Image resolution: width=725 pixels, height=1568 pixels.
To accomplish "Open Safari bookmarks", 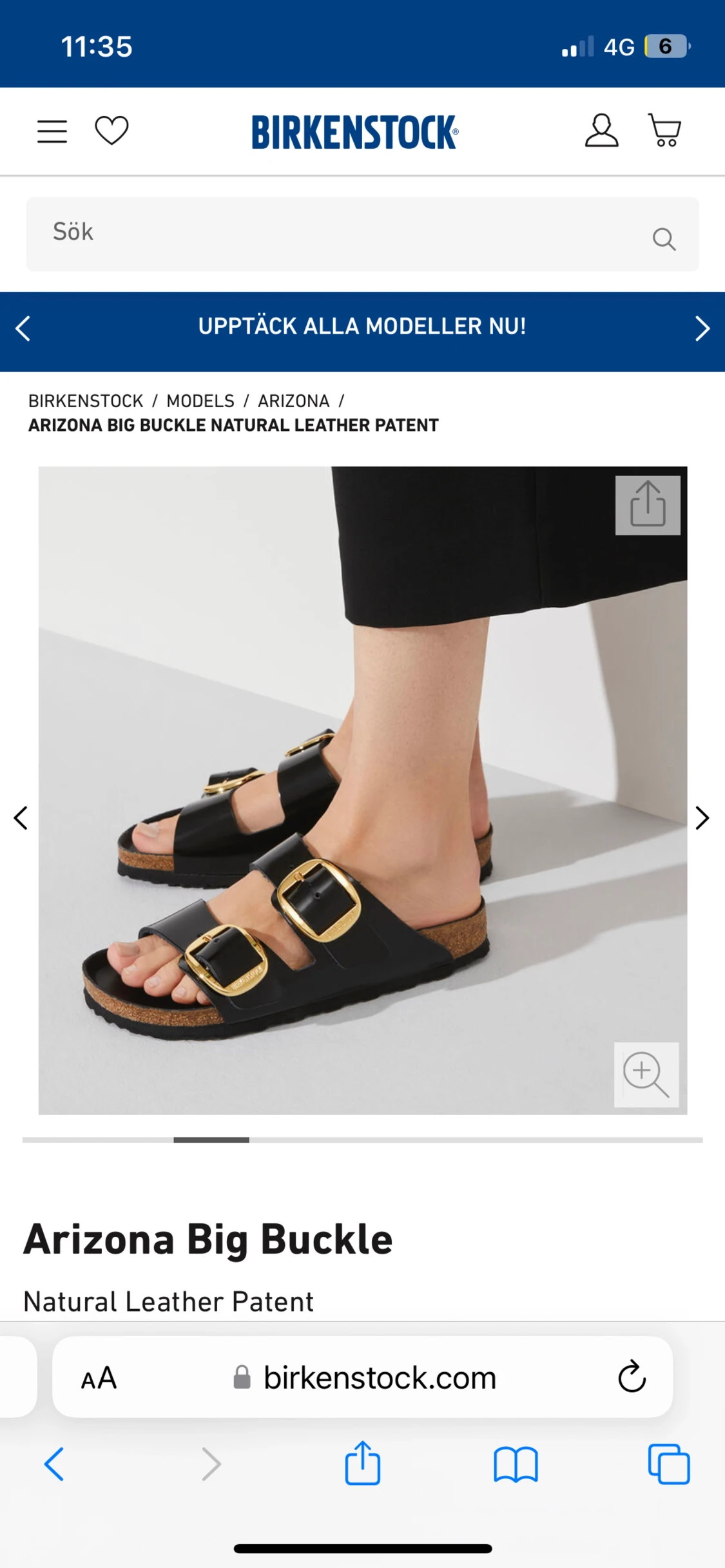I will pyautogui.click(x=516, y=1464).
